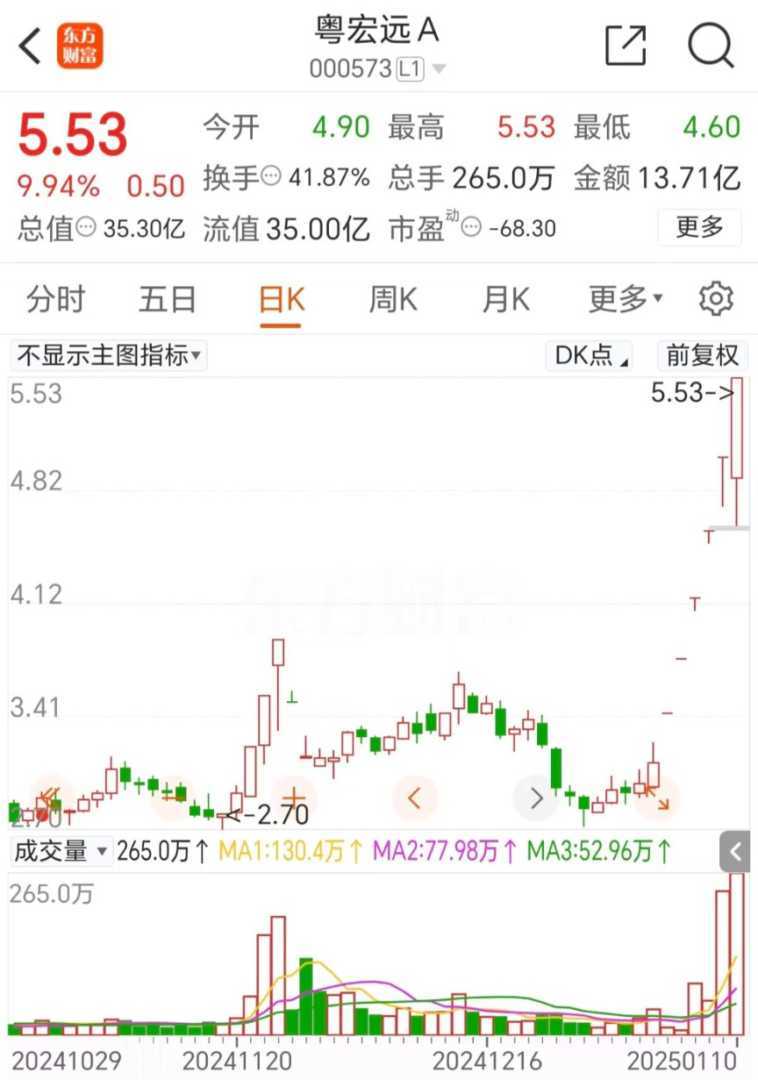
Task: Tap the DK点 option
Action: click(x=593, y=356)
